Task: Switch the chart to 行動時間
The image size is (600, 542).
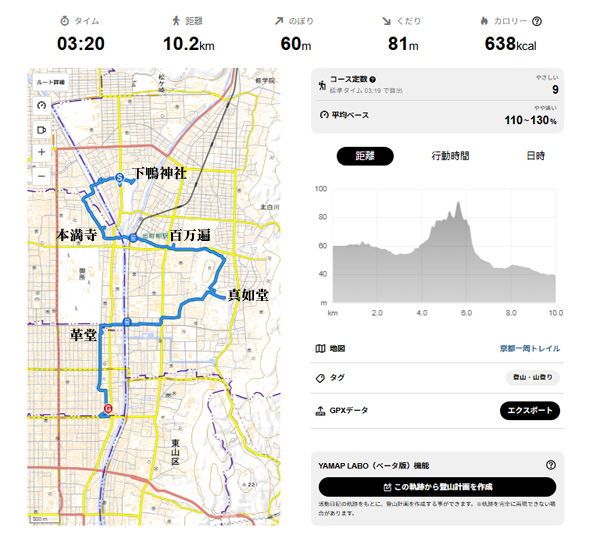Action: (x=450, y=156)
